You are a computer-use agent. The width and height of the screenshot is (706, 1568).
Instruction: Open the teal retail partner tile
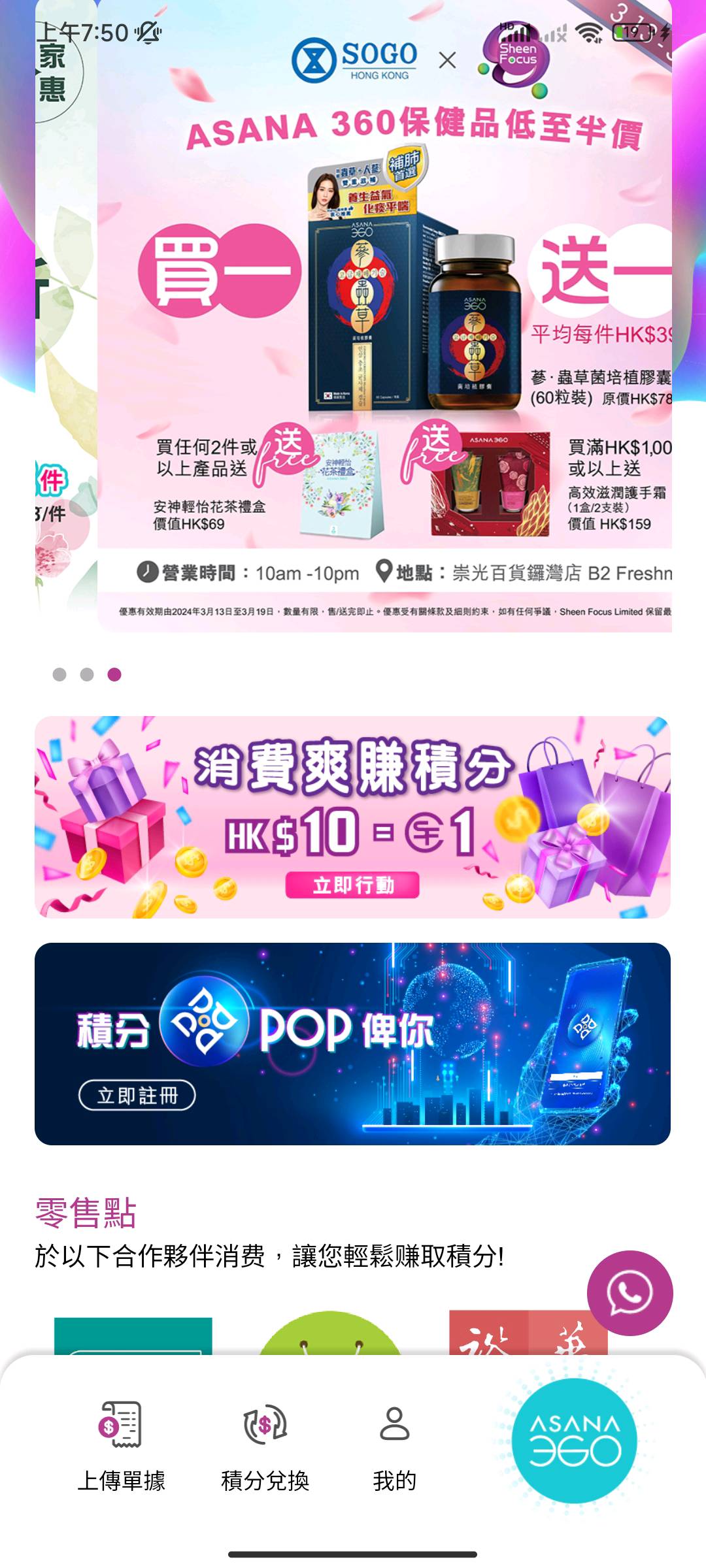pos(133,1336)
